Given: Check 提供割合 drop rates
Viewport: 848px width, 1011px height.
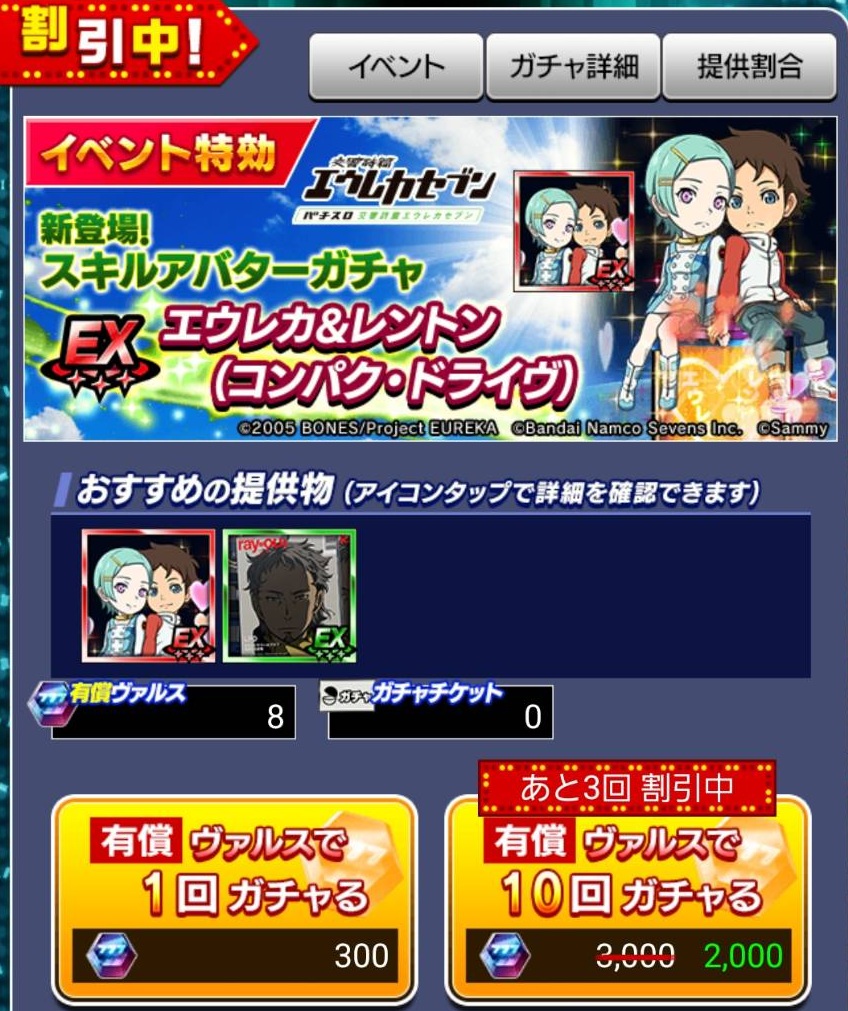Looking at the screenshot, I should [749, 67].
